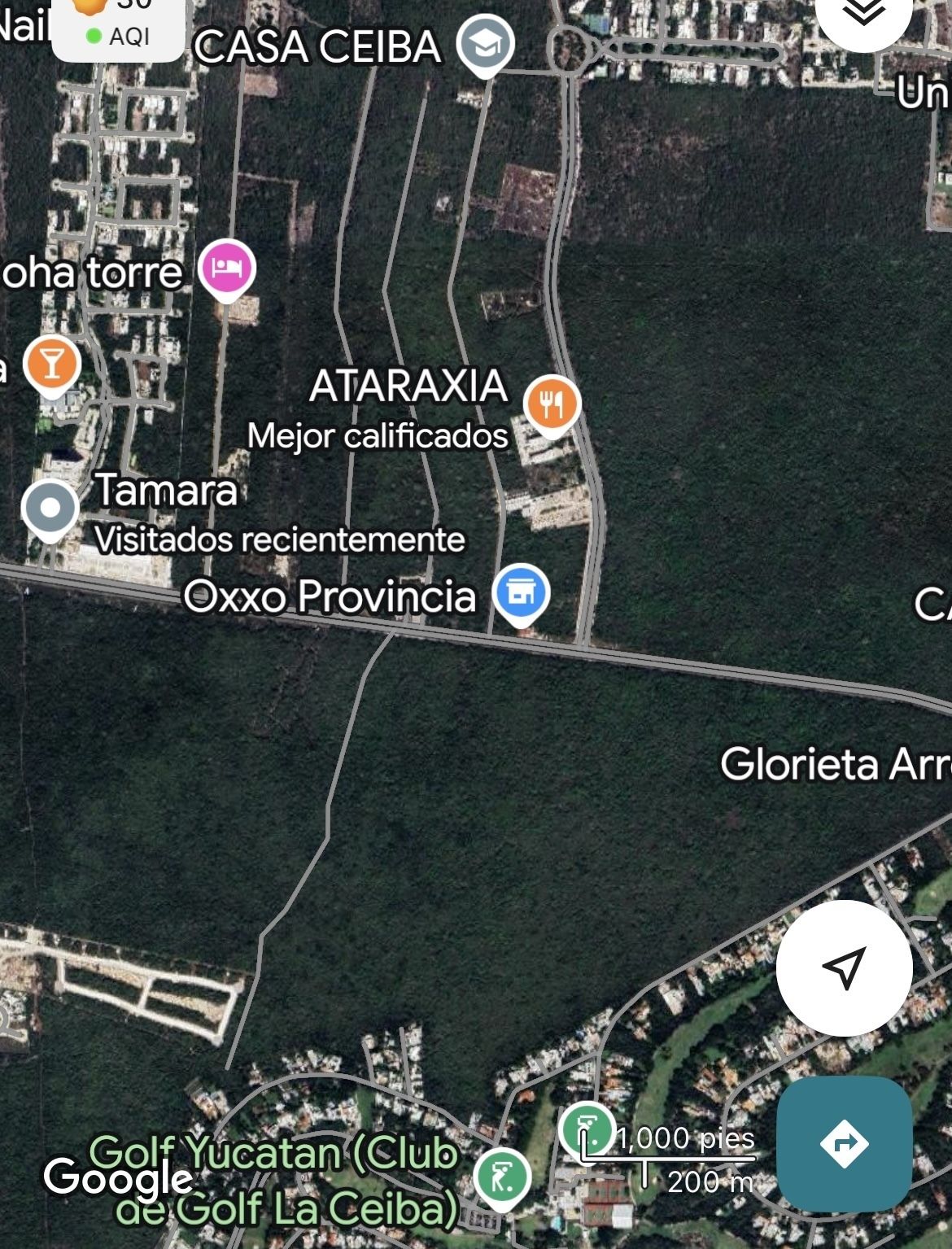The image size is (952, 1249).
Task: Center map on my location
Action: pos(844,967)
